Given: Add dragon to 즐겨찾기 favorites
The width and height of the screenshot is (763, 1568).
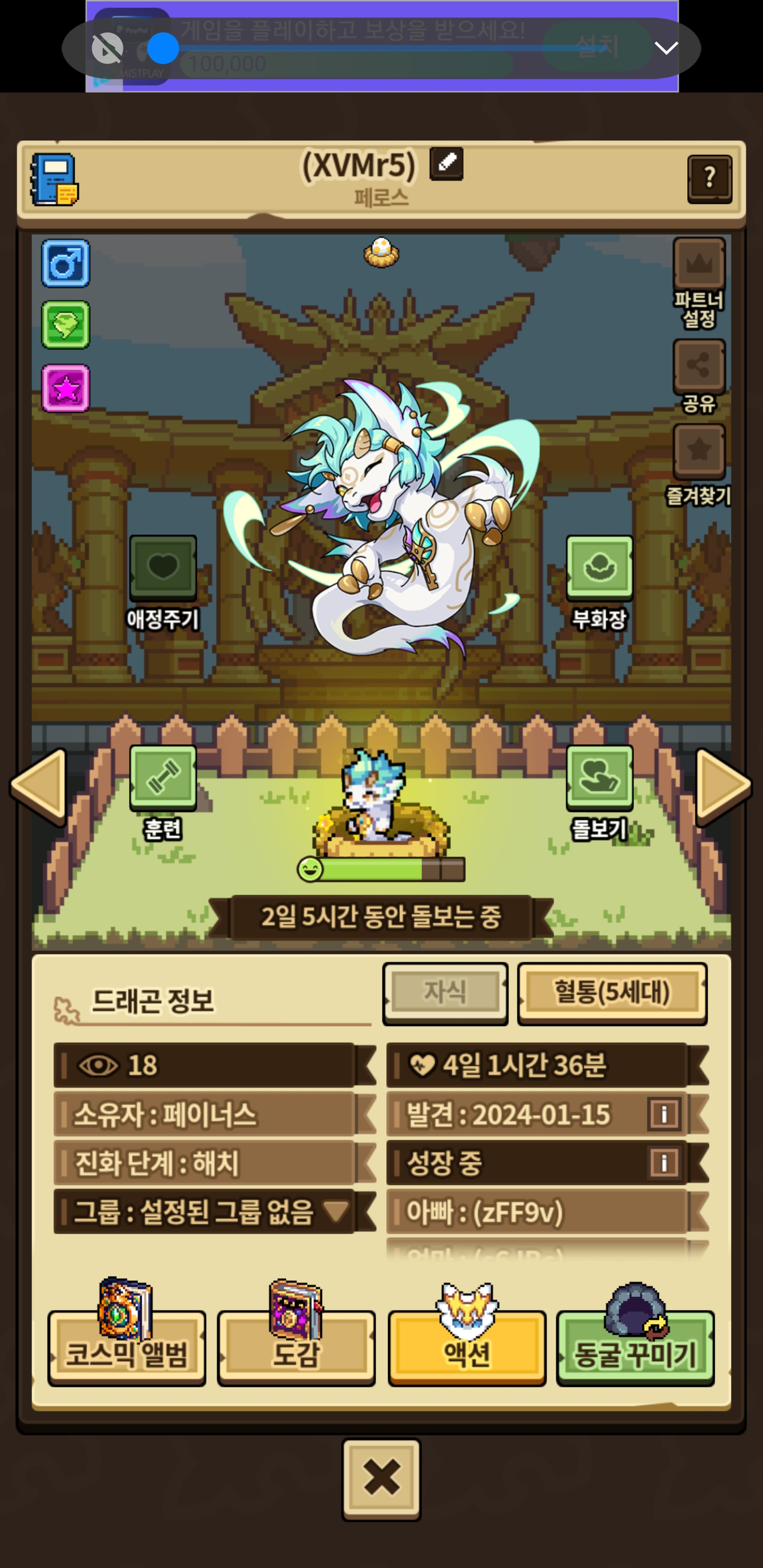Looking at the screenshot, I should pos(698,452).
